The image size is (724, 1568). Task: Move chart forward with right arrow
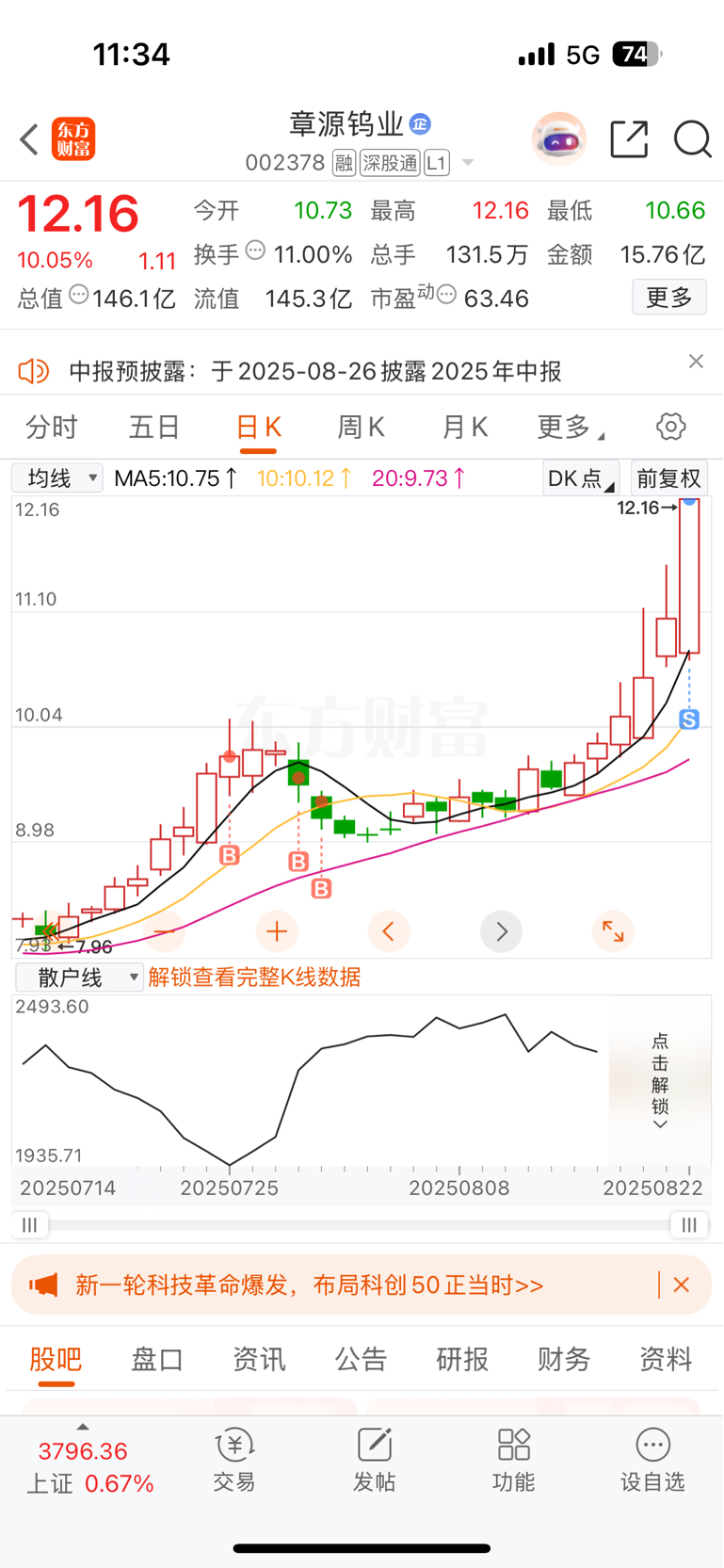[501, 932]
